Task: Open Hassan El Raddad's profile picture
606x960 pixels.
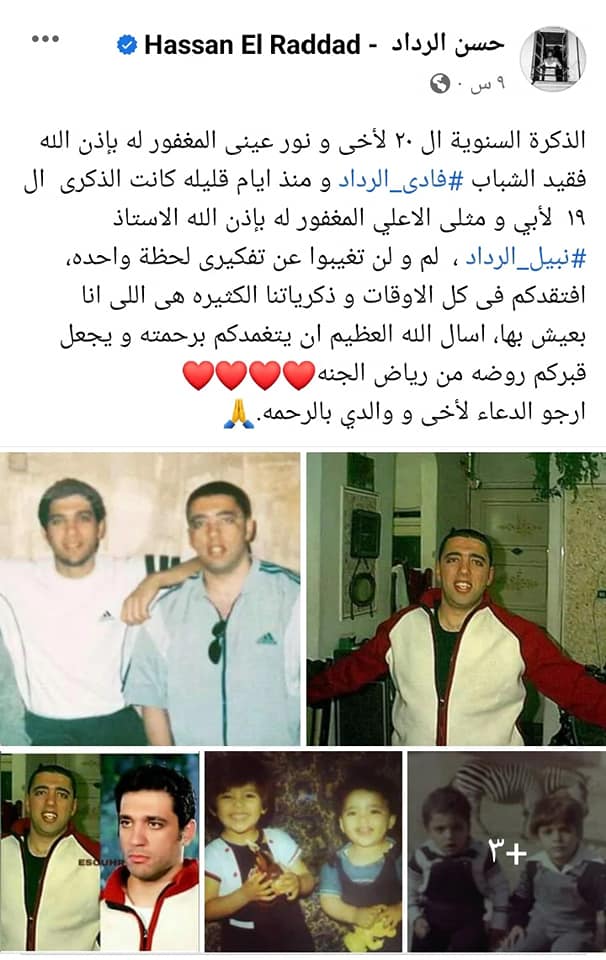Action: [x=557, y=59]
